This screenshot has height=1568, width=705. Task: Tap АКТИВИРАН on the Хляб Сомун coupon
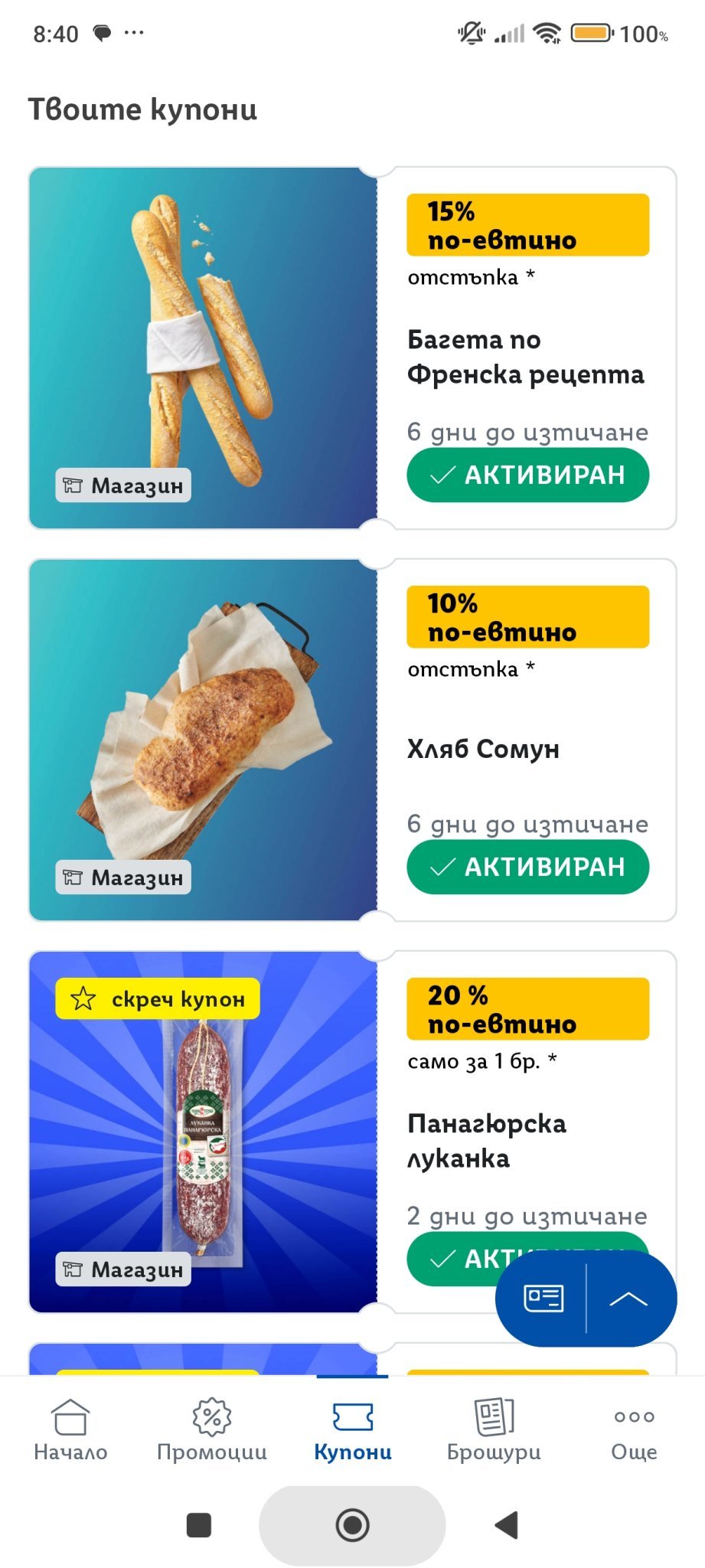click(527, 867)
